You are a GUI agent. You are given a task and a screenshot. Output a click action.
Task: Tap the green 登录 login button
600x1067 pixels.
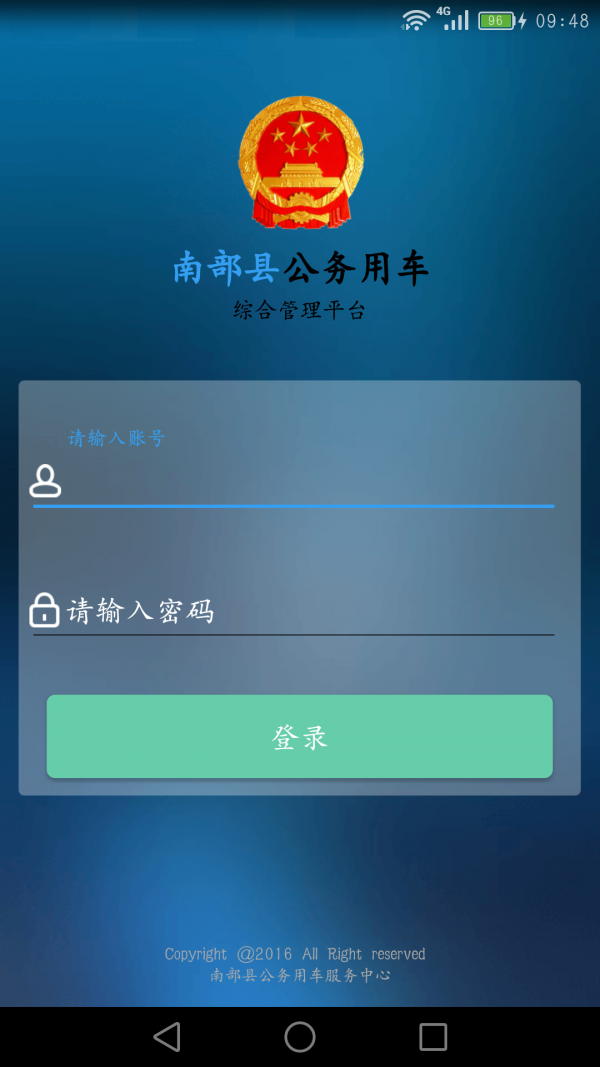coord(299,736)
